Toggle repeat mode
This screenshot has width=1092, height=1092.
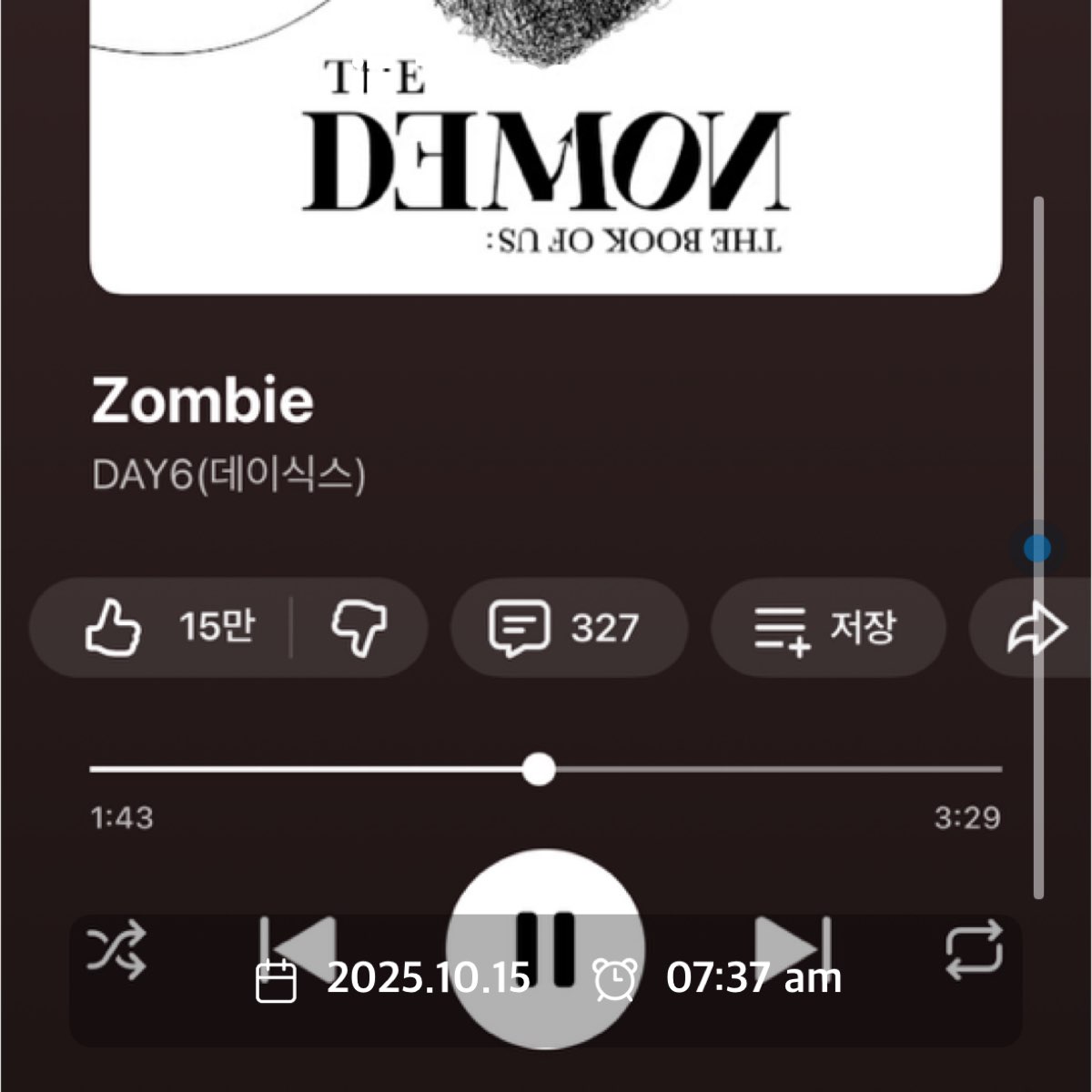tap(974, 950)
